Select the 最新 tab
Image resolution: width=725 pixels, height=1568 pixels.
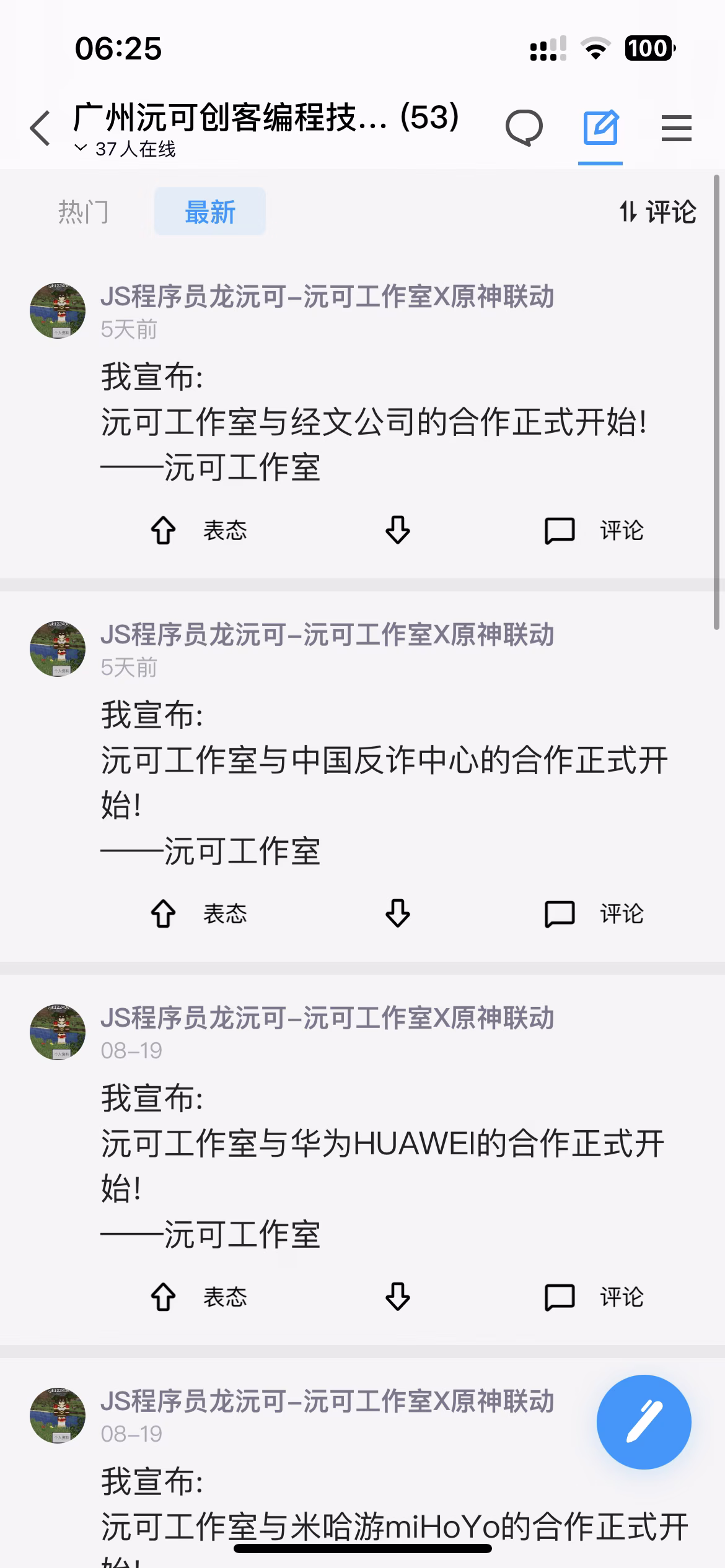[209, 212]
